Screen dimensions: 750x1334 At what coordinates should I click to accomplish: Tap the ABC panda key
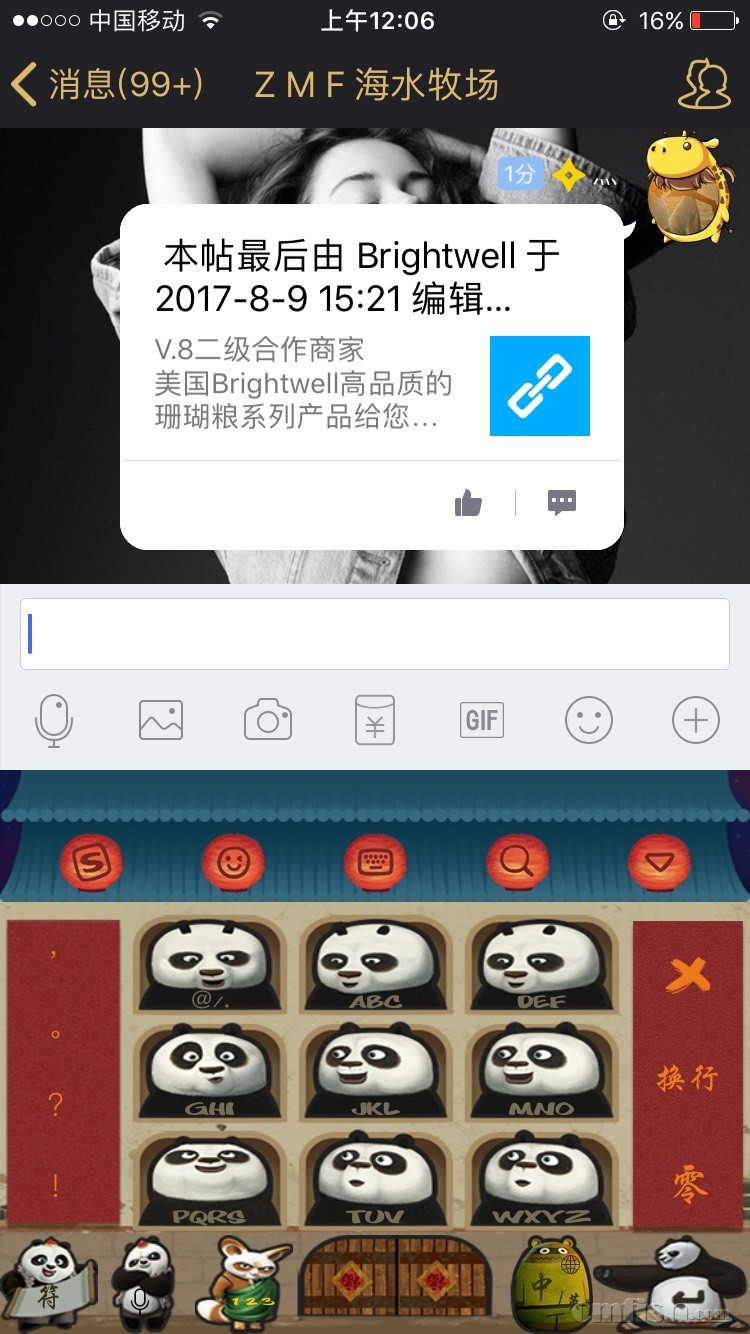pyautogui.click(x=375, y=965)
